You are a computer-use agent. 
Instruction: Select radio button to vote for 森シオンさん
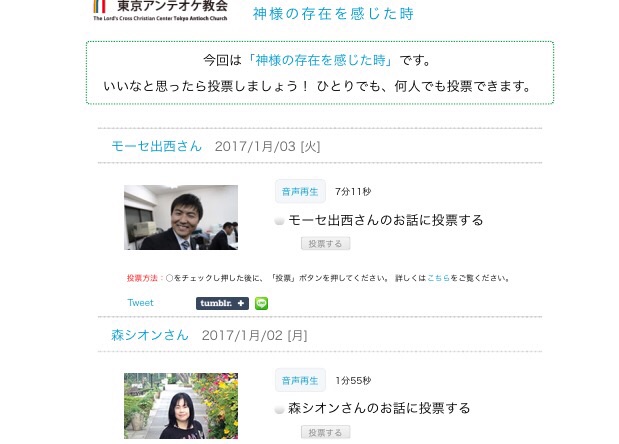coord(280,409)
